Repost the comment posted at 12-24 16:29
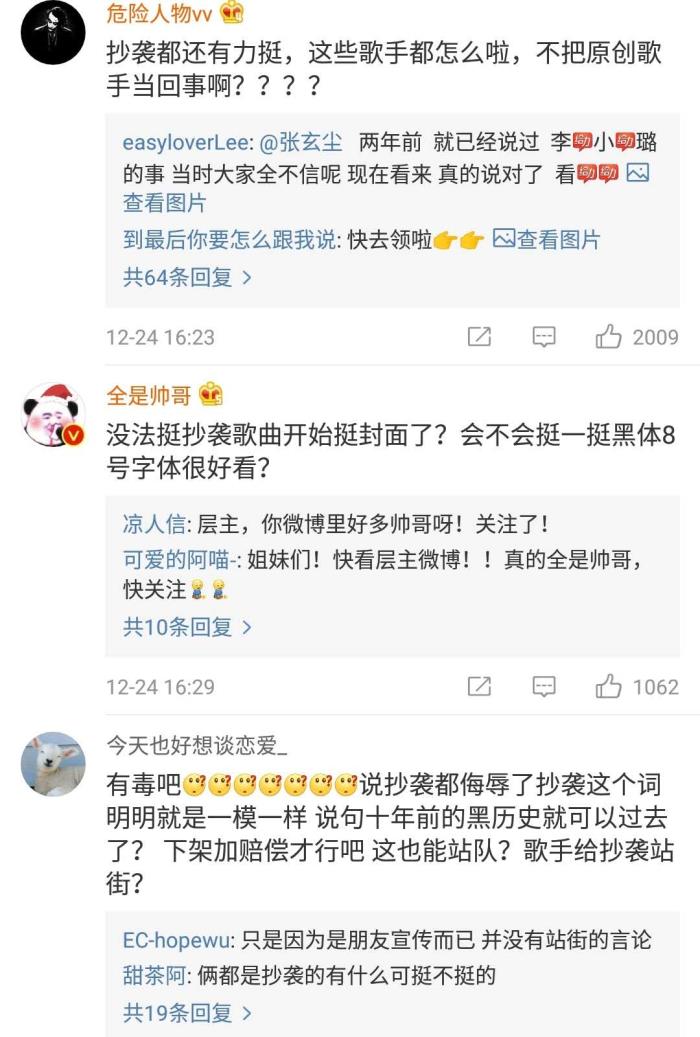Screen dimensions: 700x1037 (479, 687)
